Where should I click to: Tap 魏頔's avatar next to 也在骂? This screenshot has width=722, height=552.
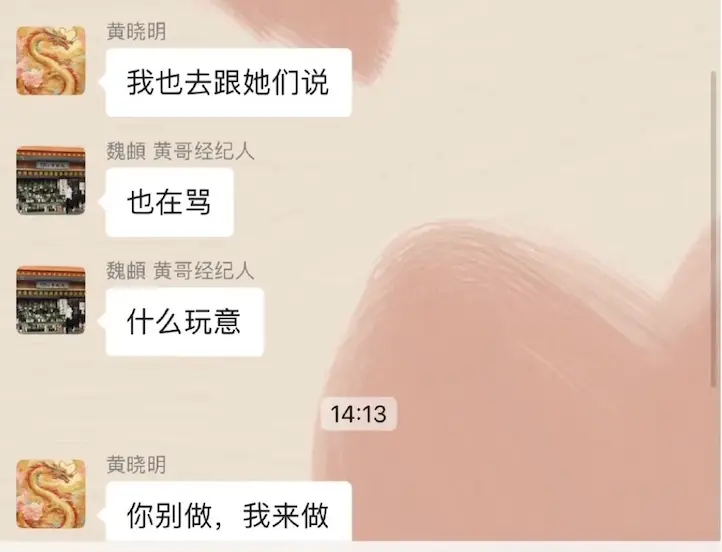point(51,181)
